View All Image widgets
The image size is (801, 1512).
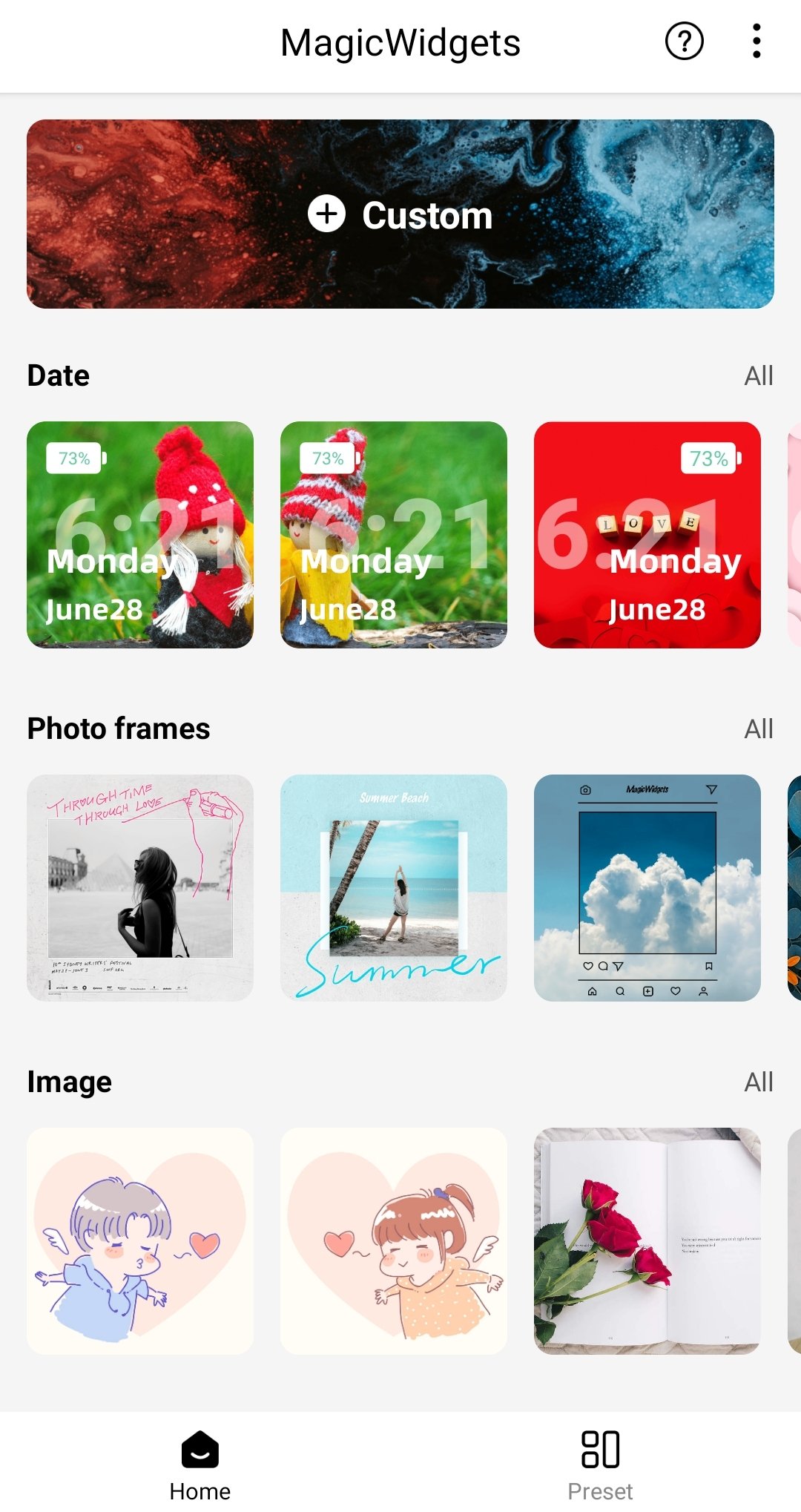(x=758, y=1082)
